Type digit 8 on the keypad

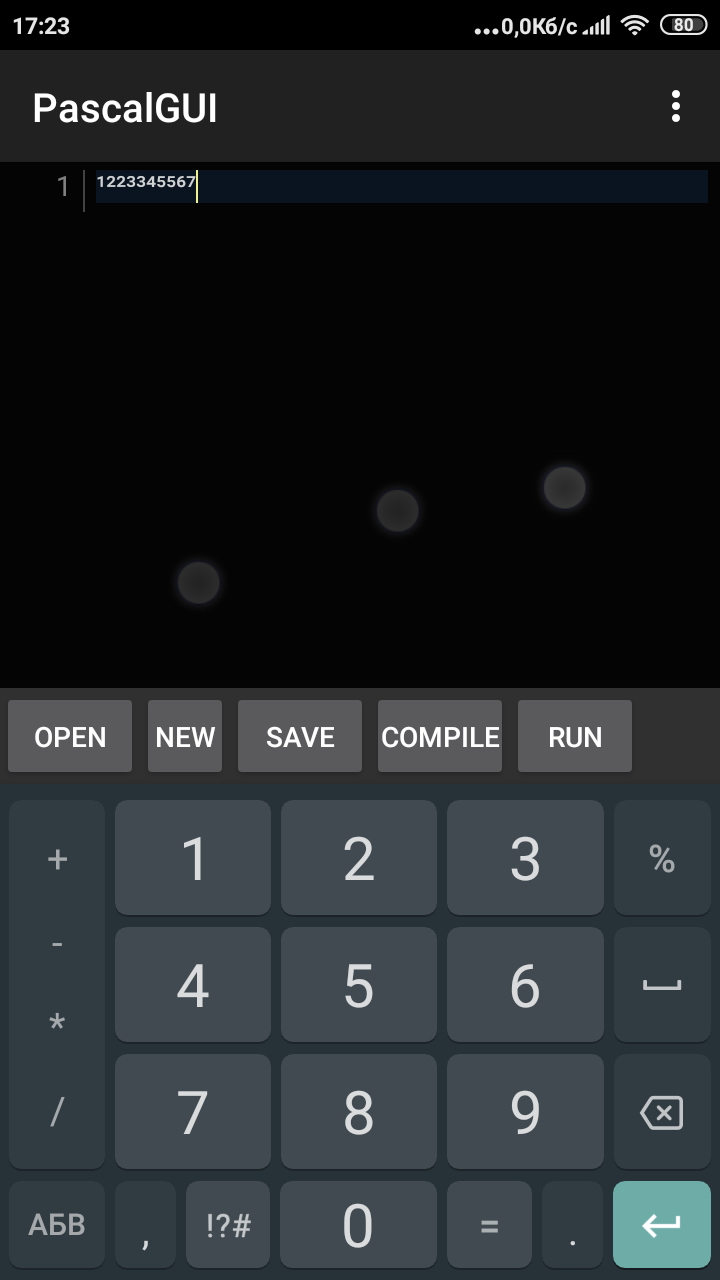(x=358, y=1113)
